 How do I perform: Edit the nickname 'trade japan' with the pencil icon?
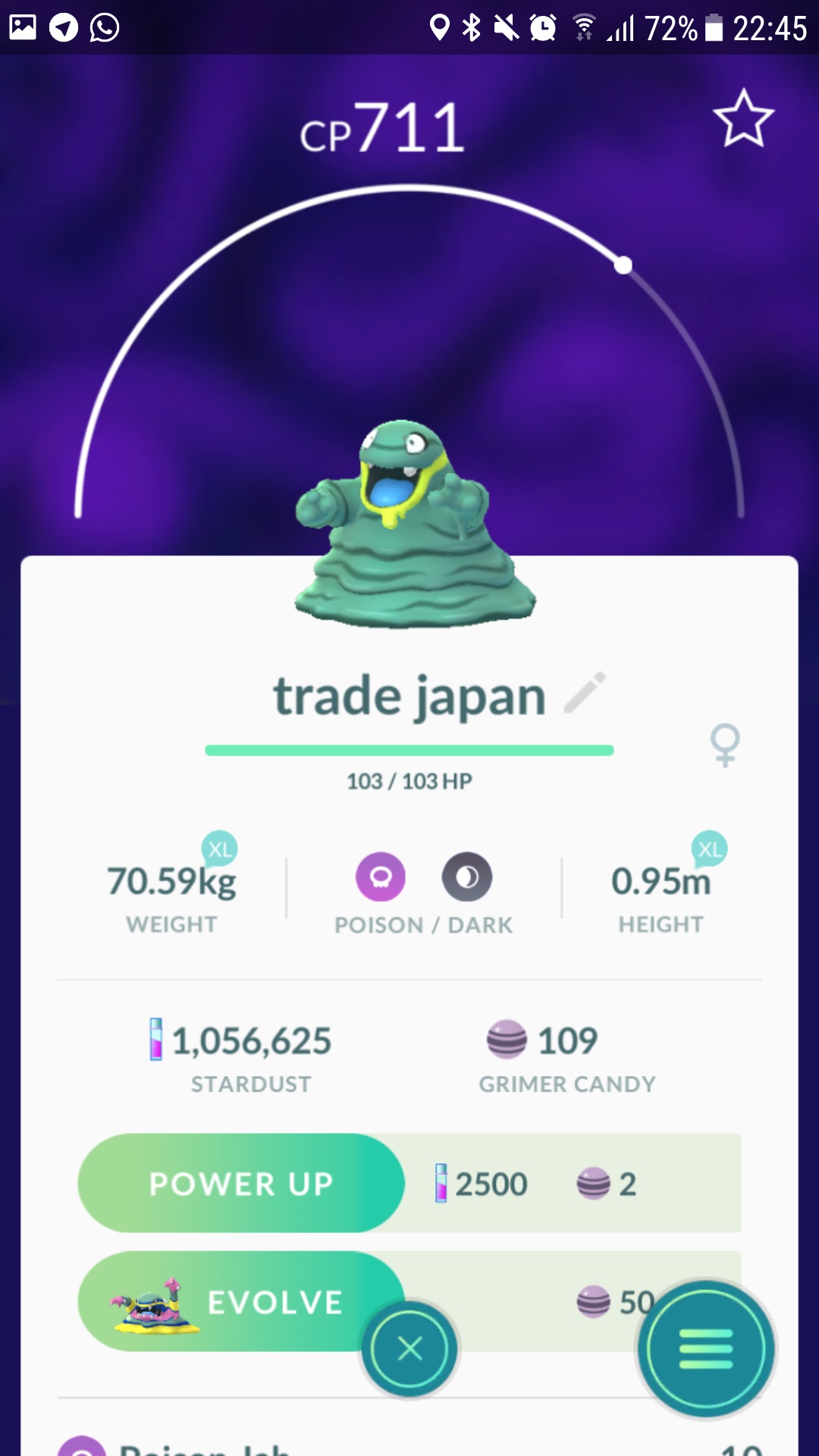[x=585, y=693]
